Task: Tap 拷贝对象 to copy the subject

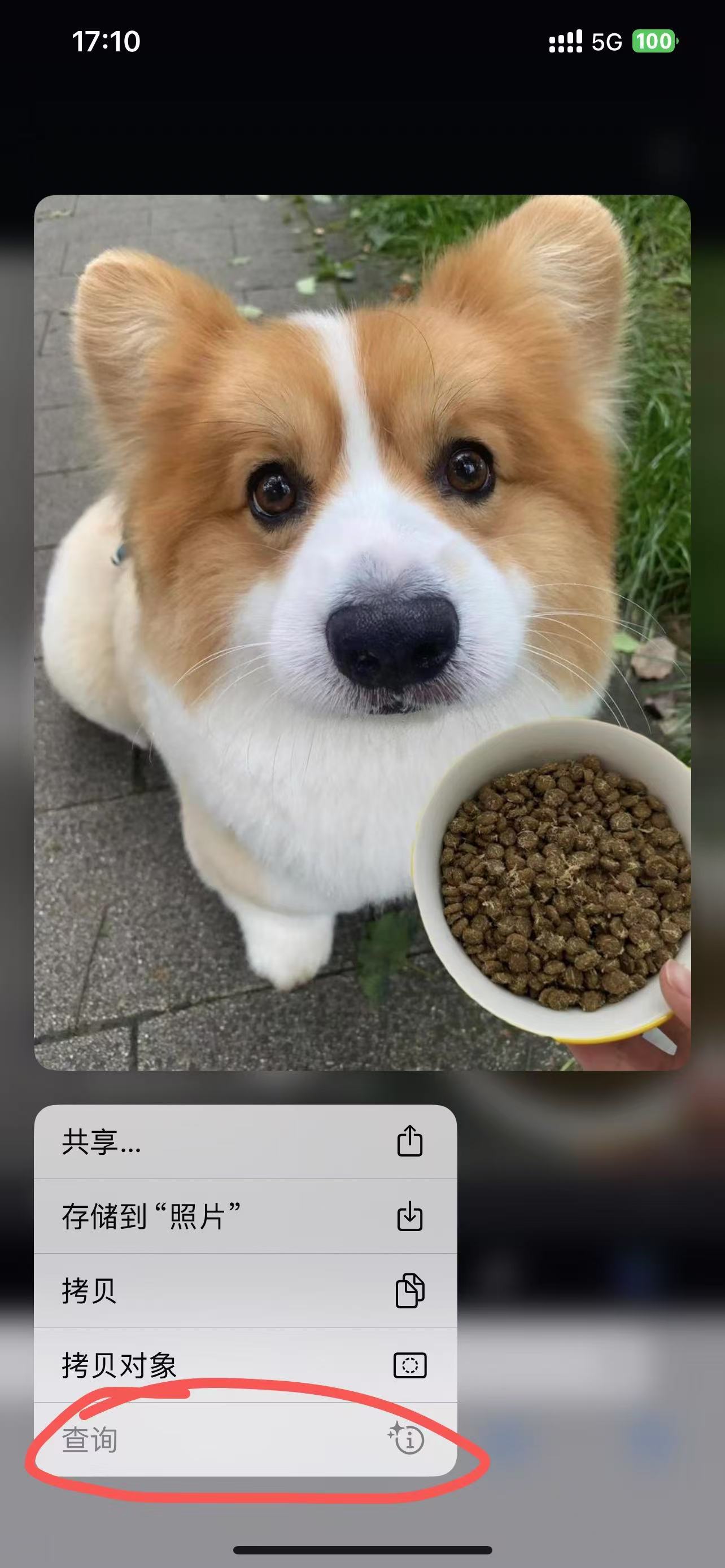Action: [244, 1365]
